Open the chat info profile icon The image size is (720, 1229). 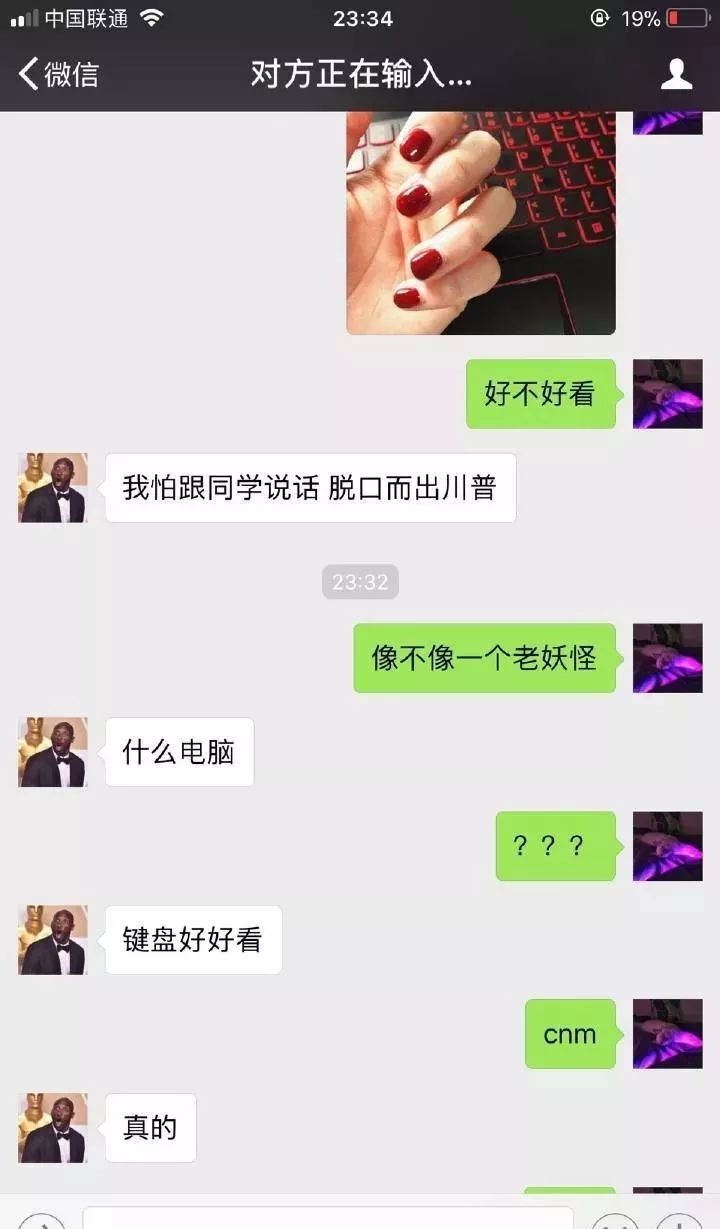tap(677, 74)
